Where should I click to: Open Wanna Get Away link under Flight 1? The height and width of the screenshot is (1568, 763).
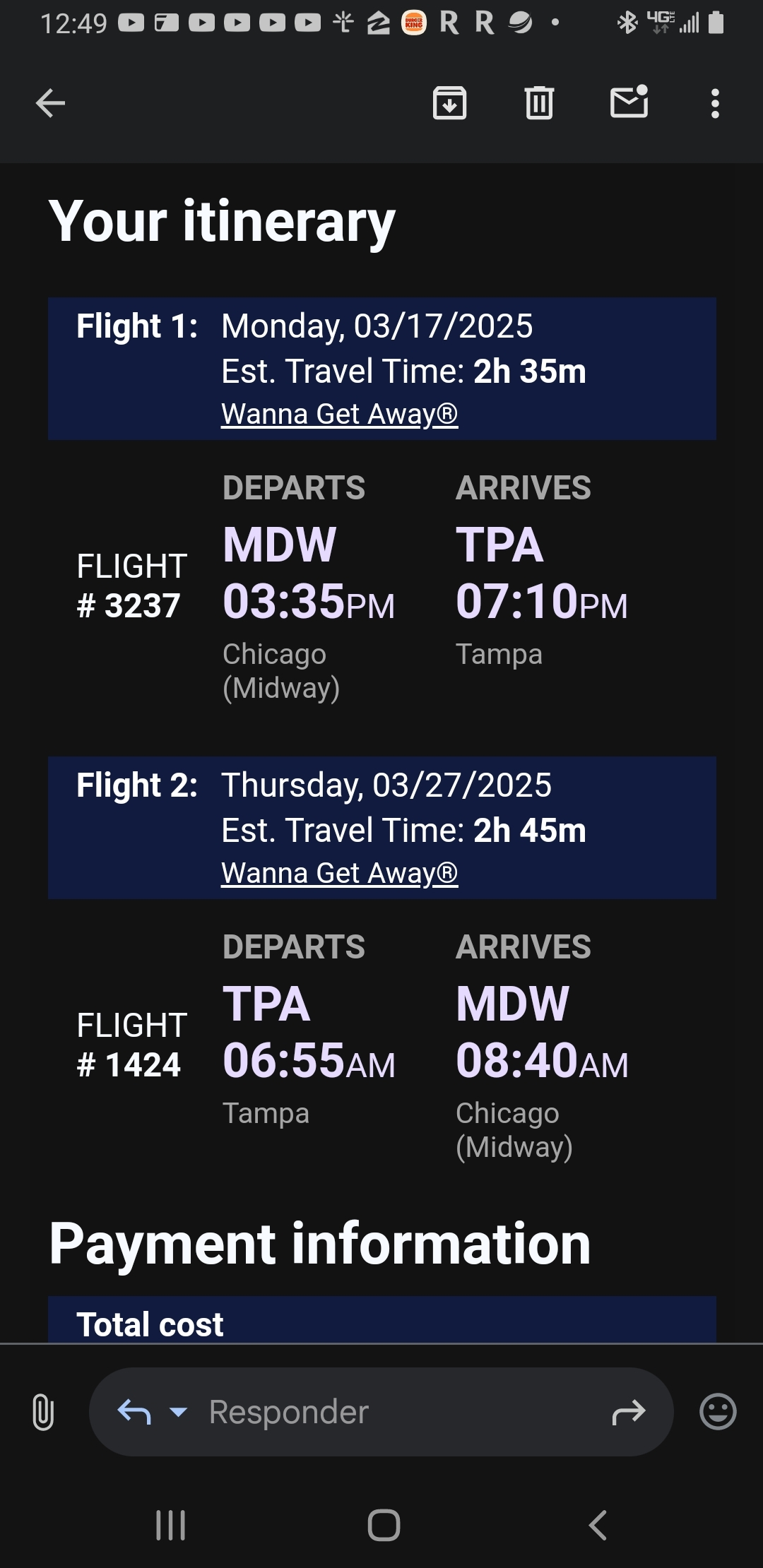pyautogui.click(x=340, y=414)
